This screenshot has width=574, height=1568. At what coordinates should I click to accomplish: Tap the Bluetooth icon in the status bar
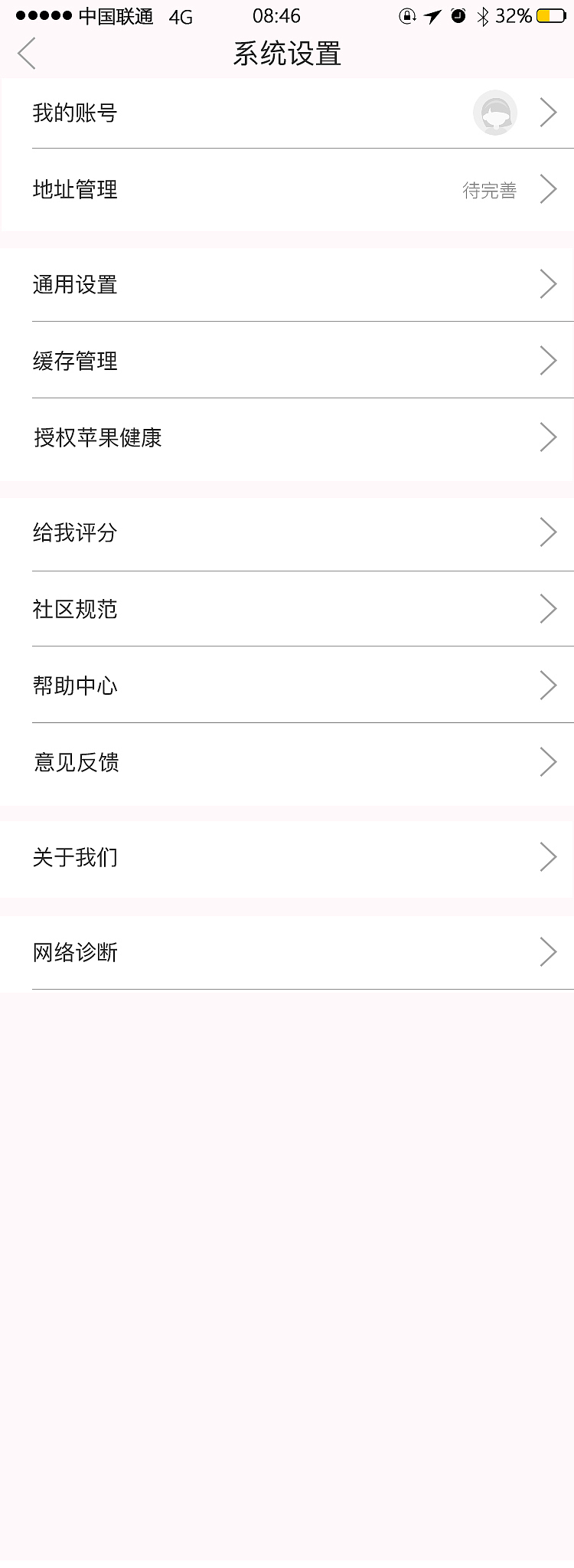(x=482, y=15)
